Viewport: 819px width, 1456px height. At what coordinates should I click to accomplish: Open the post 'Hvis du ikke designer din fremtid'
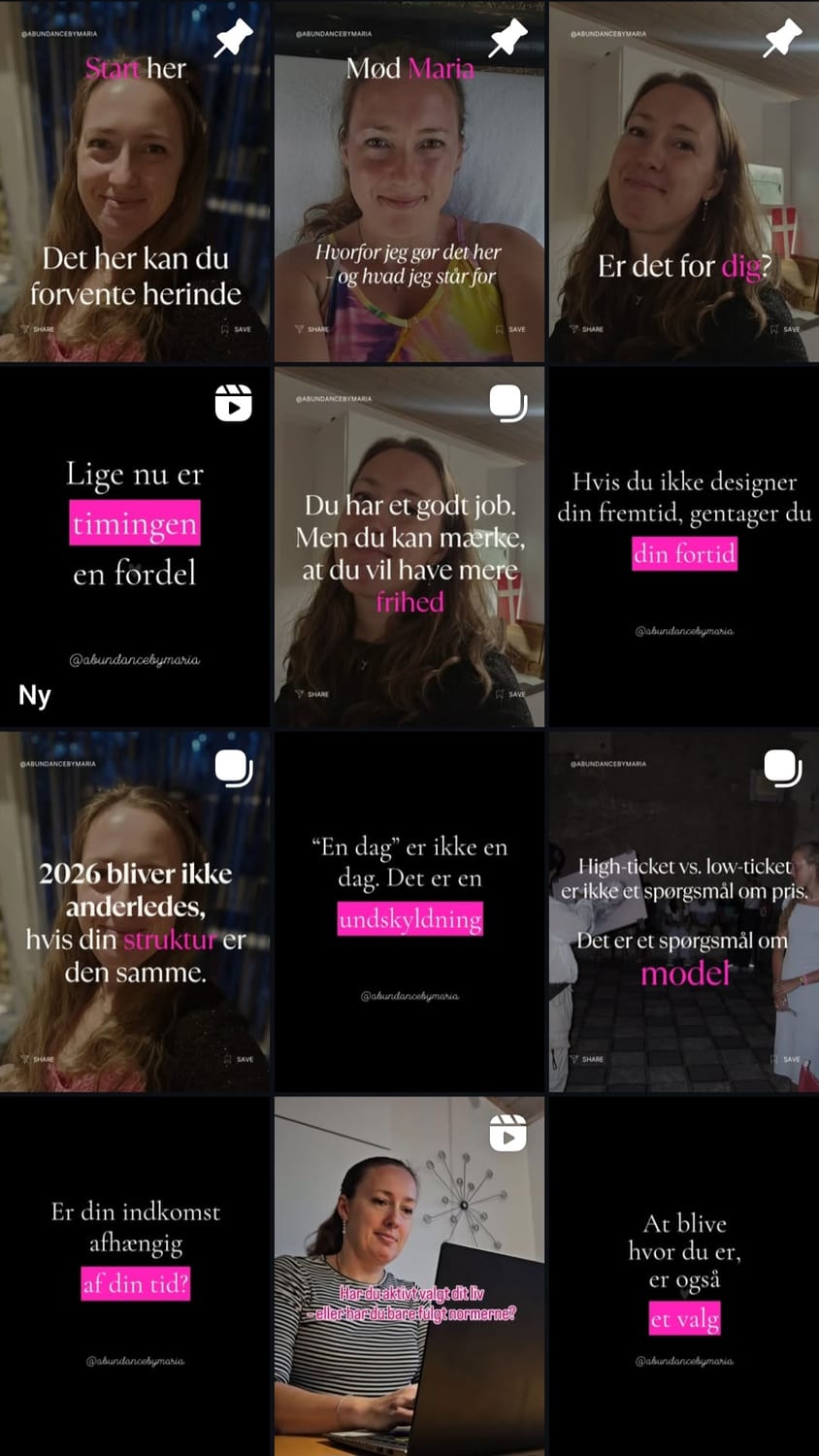[x=684, y=546]
